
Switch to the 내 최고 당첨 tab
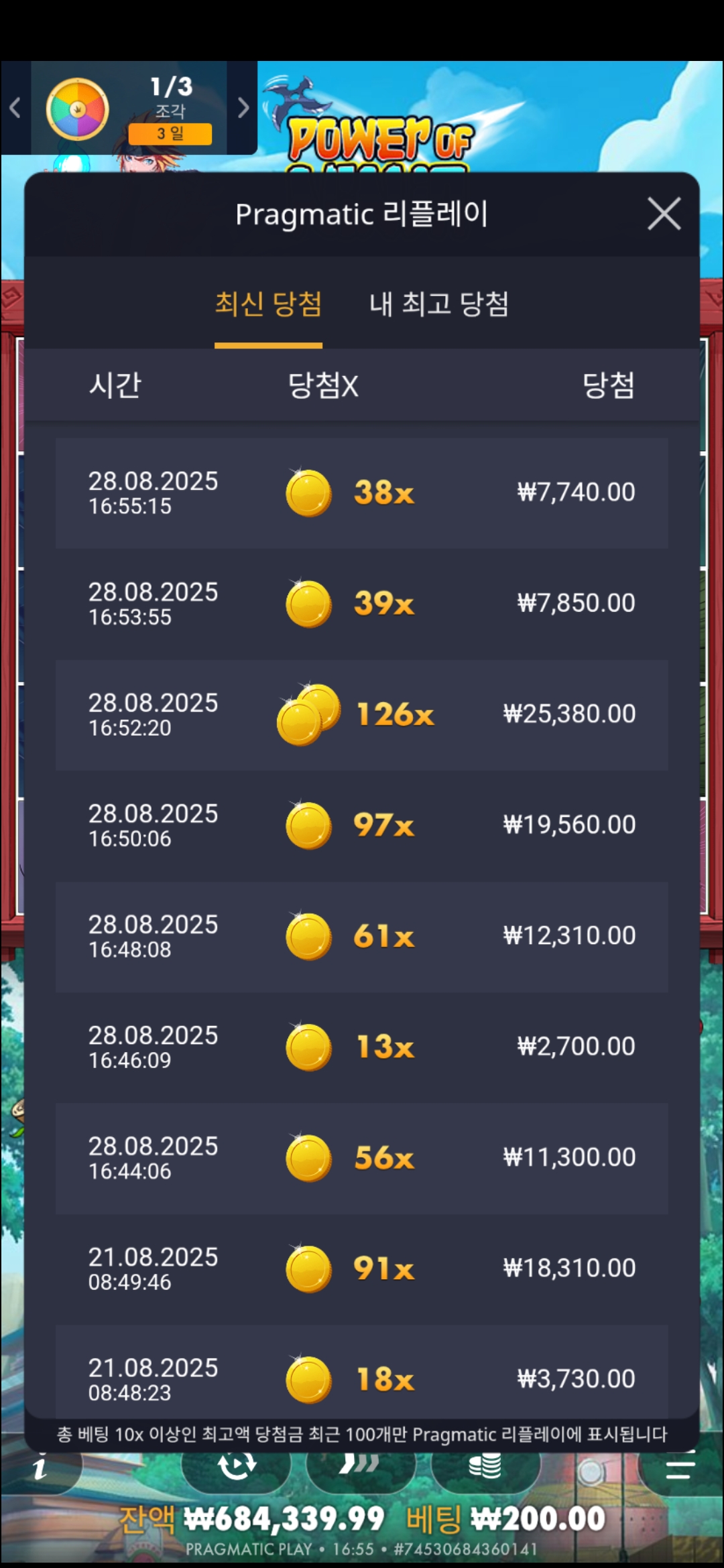[439, 304]
